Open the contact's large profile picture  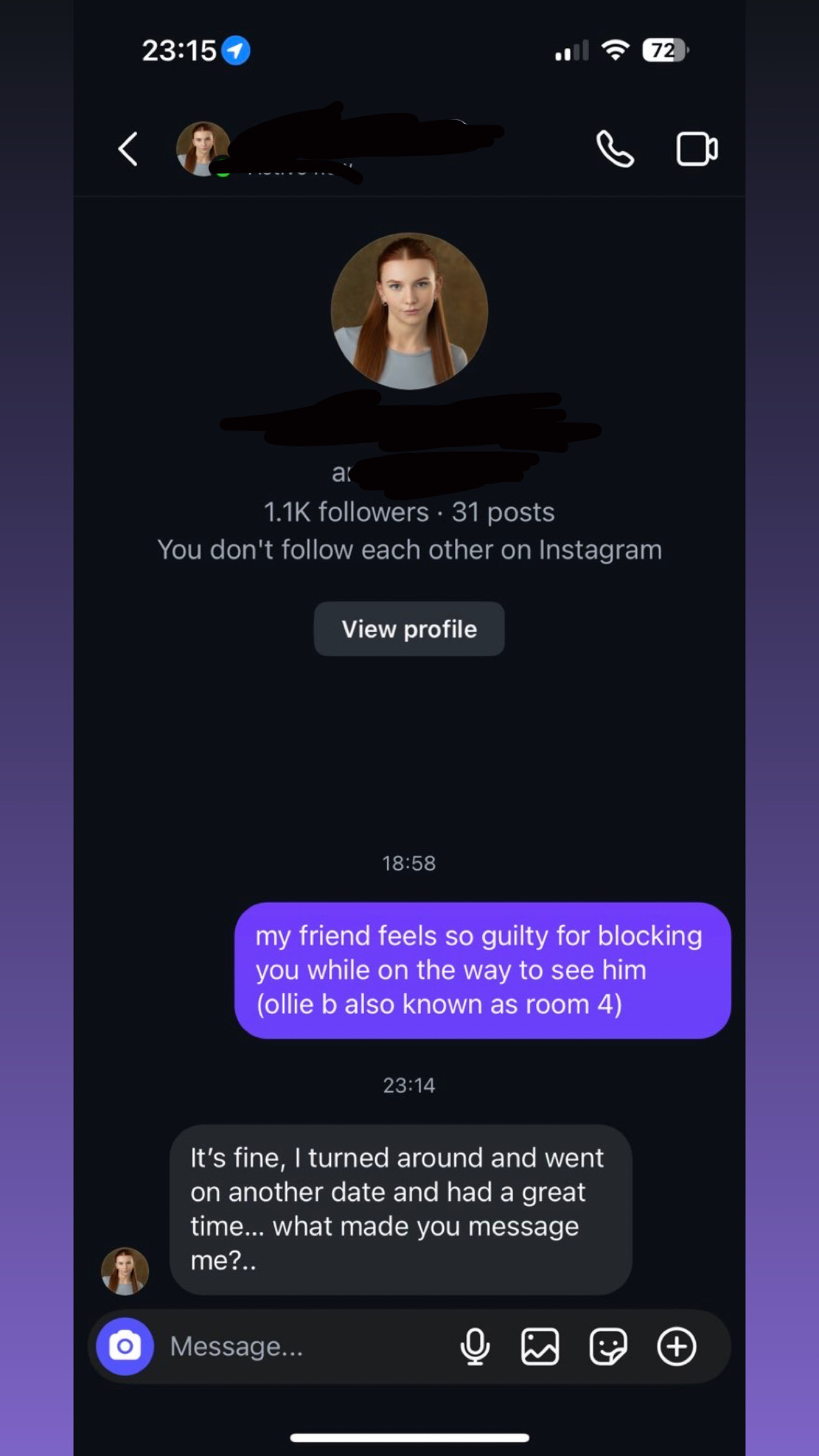point(409,311)
